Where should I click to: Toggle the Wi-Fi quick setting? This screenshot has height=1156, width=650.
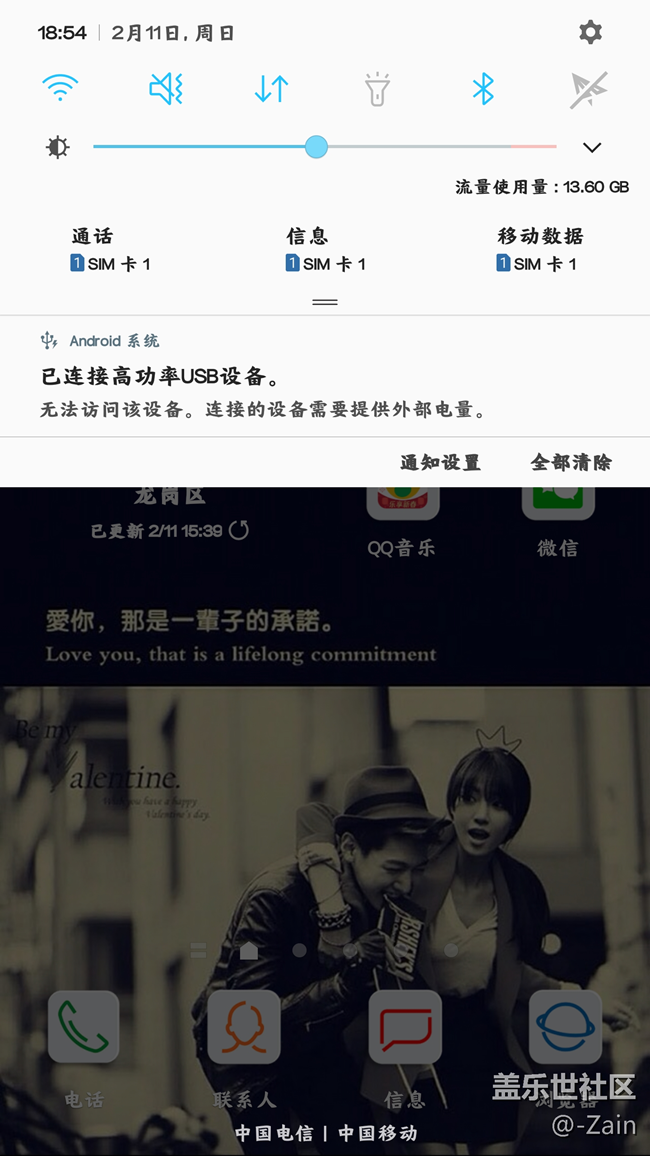pos(60,89)
